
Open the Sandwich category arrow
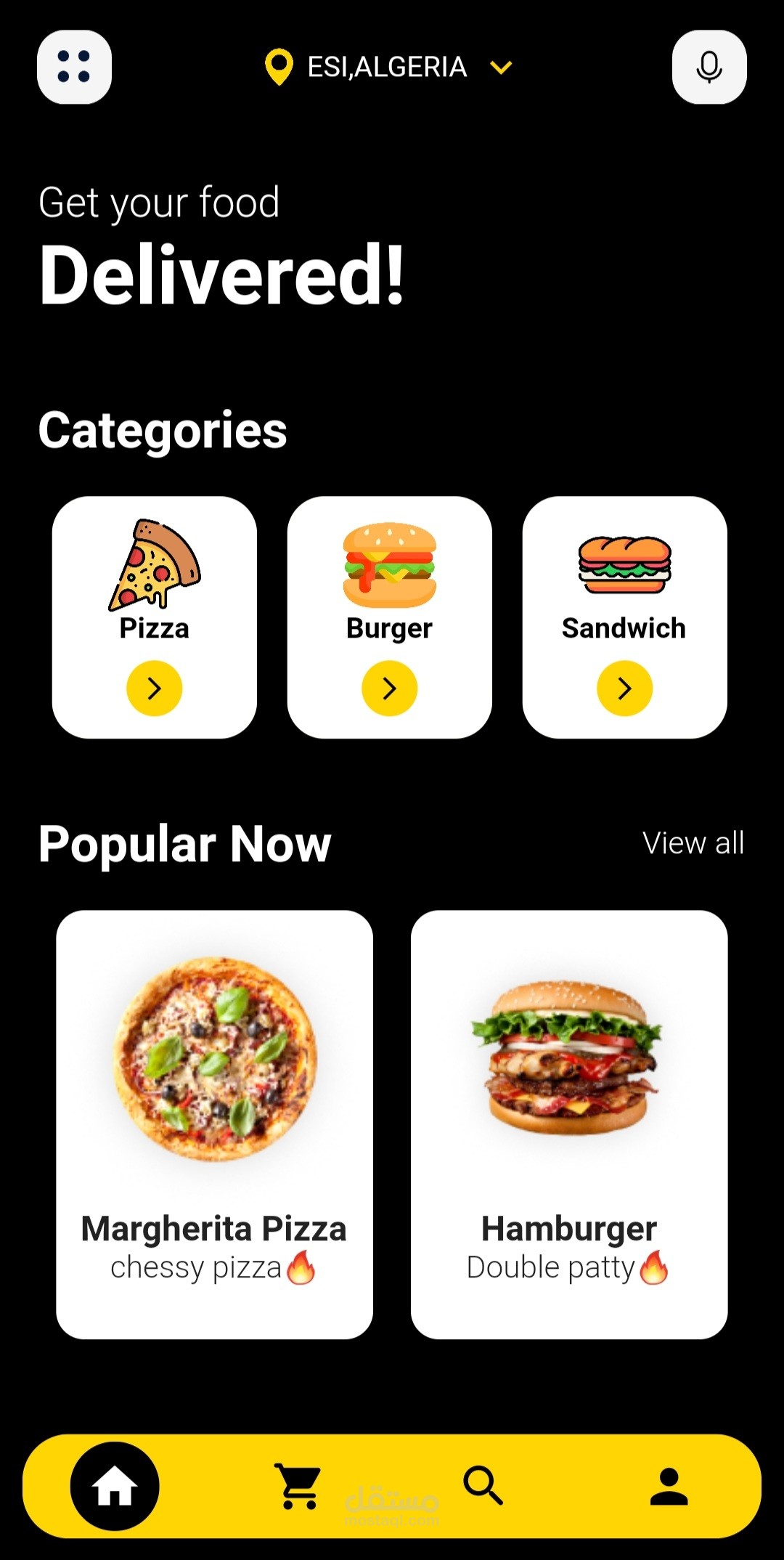point(624,688)
